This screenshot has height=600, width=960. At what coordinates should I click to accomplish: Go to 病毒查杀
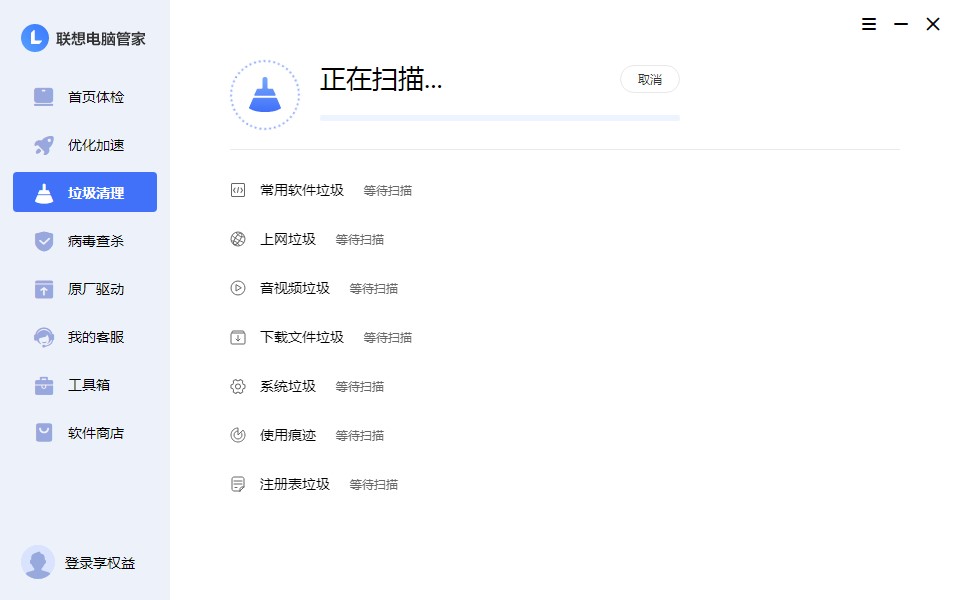point(85,241)
